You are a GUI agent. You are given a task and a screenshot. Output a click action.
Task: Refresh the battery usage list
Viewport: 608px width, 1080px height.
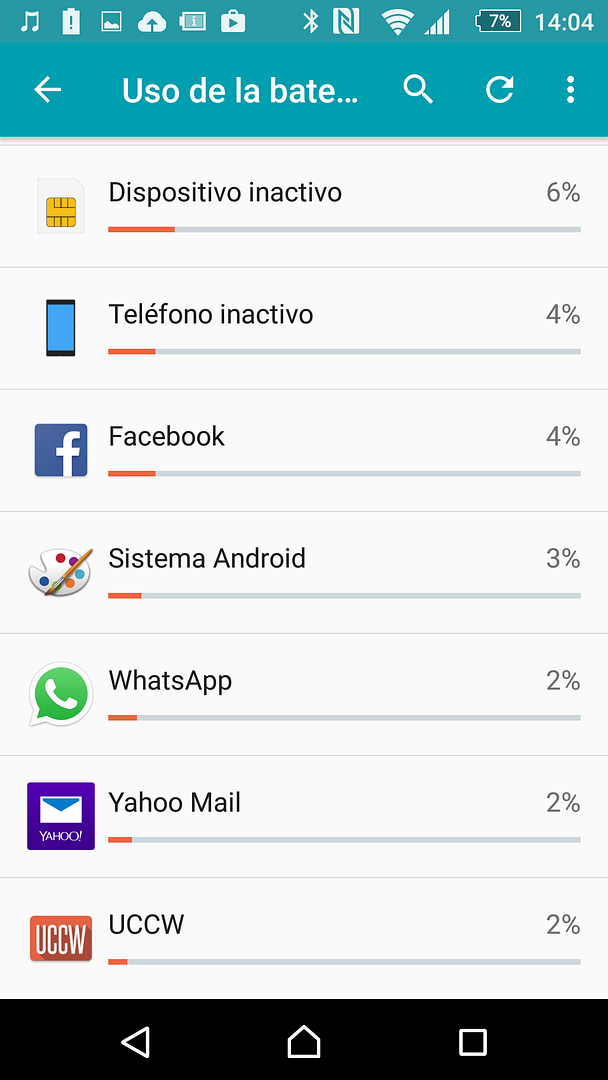click(x=499, y=90)
